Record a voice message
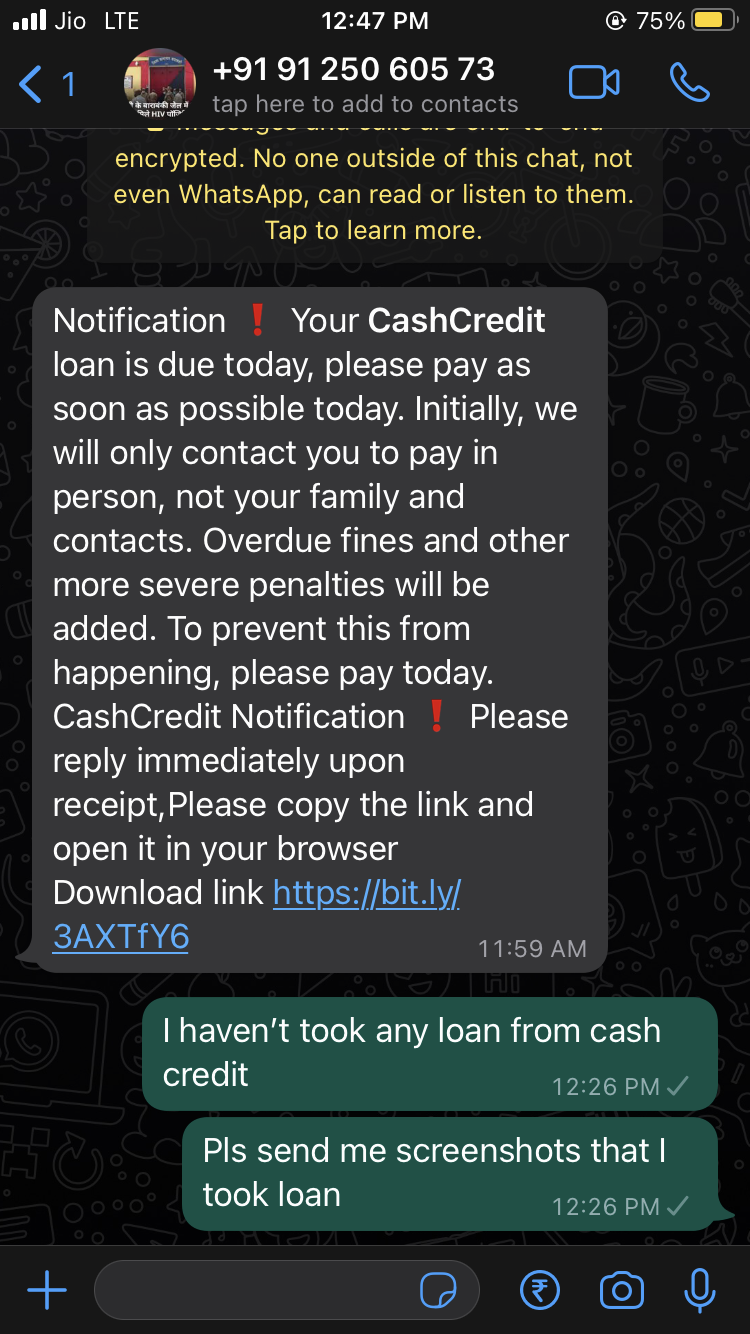This screenshot has height=1334, width=750. [699, 1291]
